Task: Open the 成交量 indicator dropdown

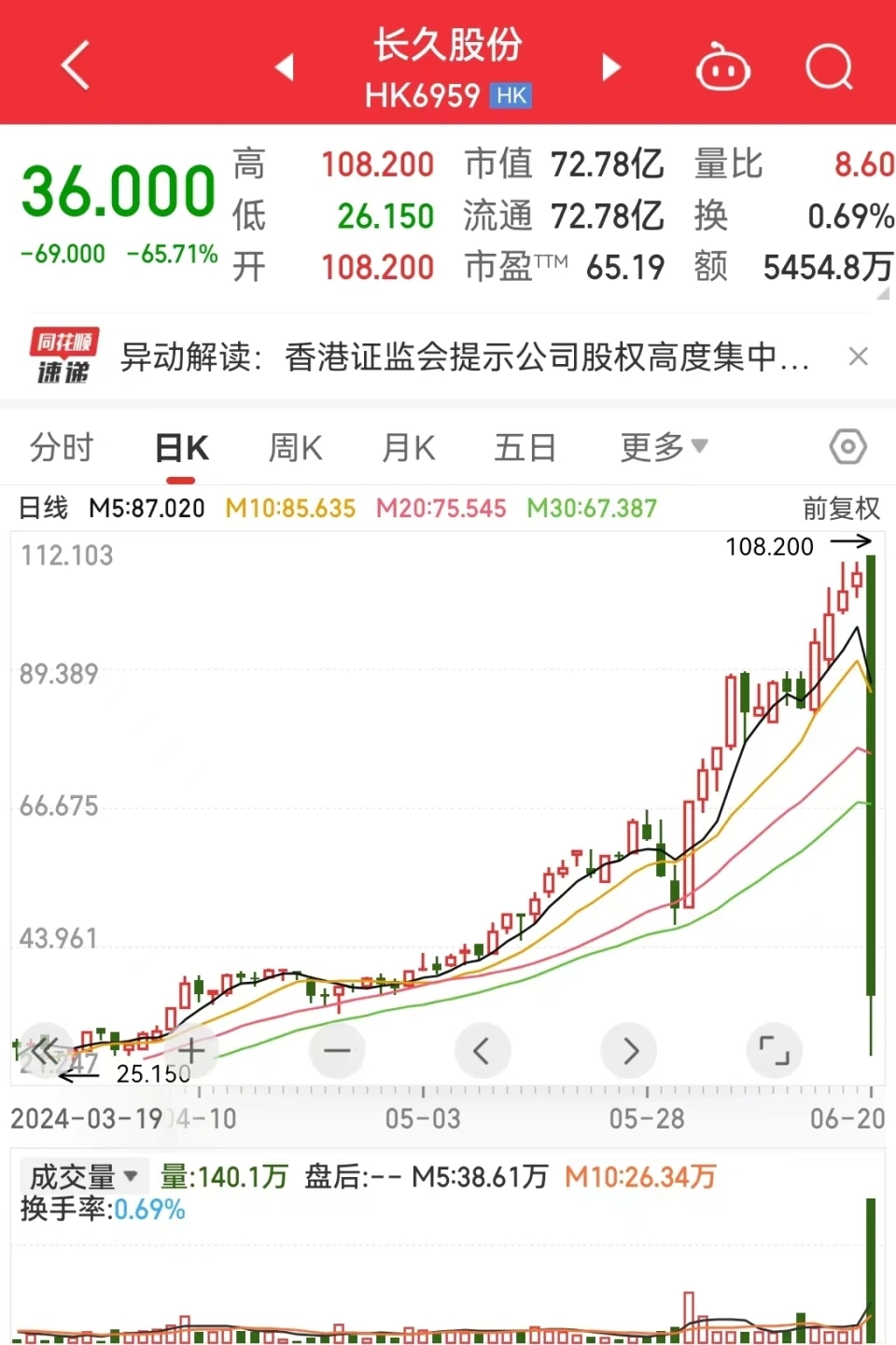Action: point(84,1177)
